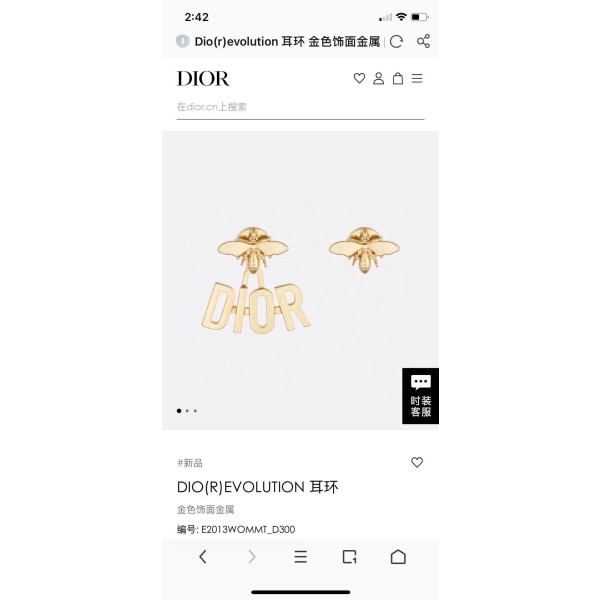Open the wishlist heart in Dior header
Screen dimensions: 600x600
[x=359, y=78]
